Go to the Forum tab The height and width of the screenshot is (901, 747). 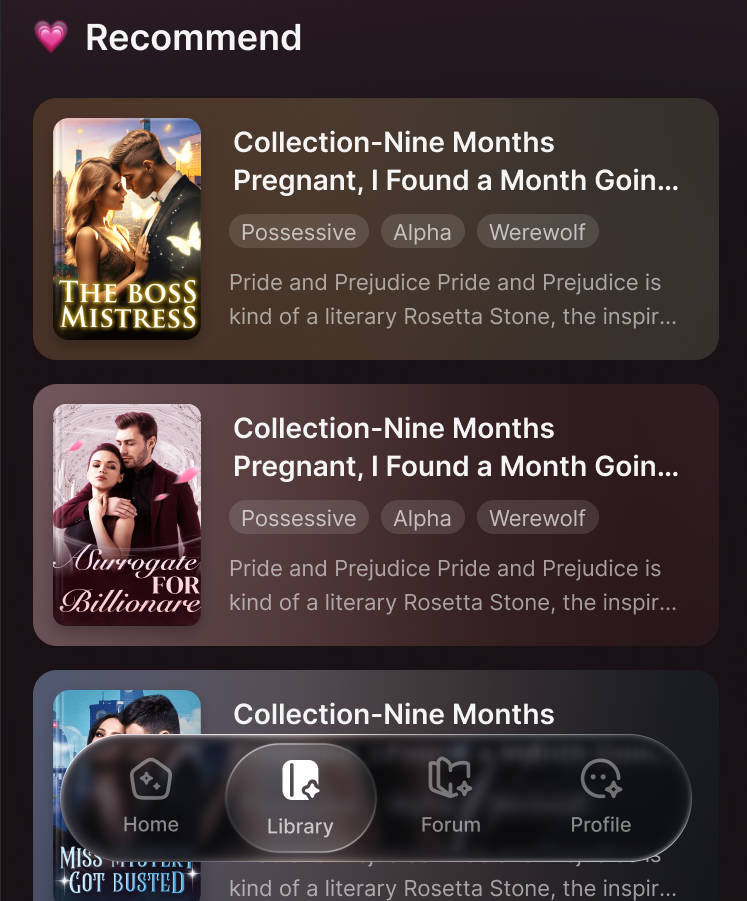[450, 797]
